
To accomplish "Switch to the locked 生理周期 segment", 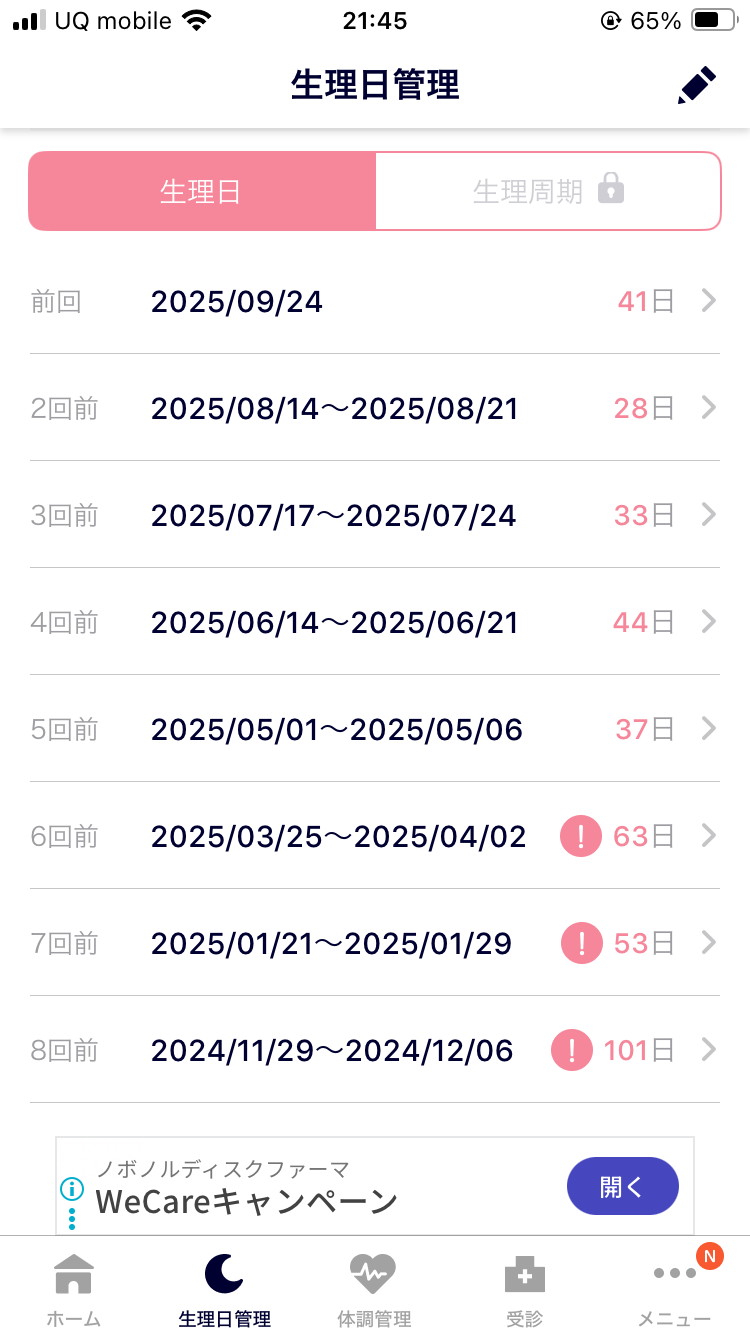I will (548, 191).
